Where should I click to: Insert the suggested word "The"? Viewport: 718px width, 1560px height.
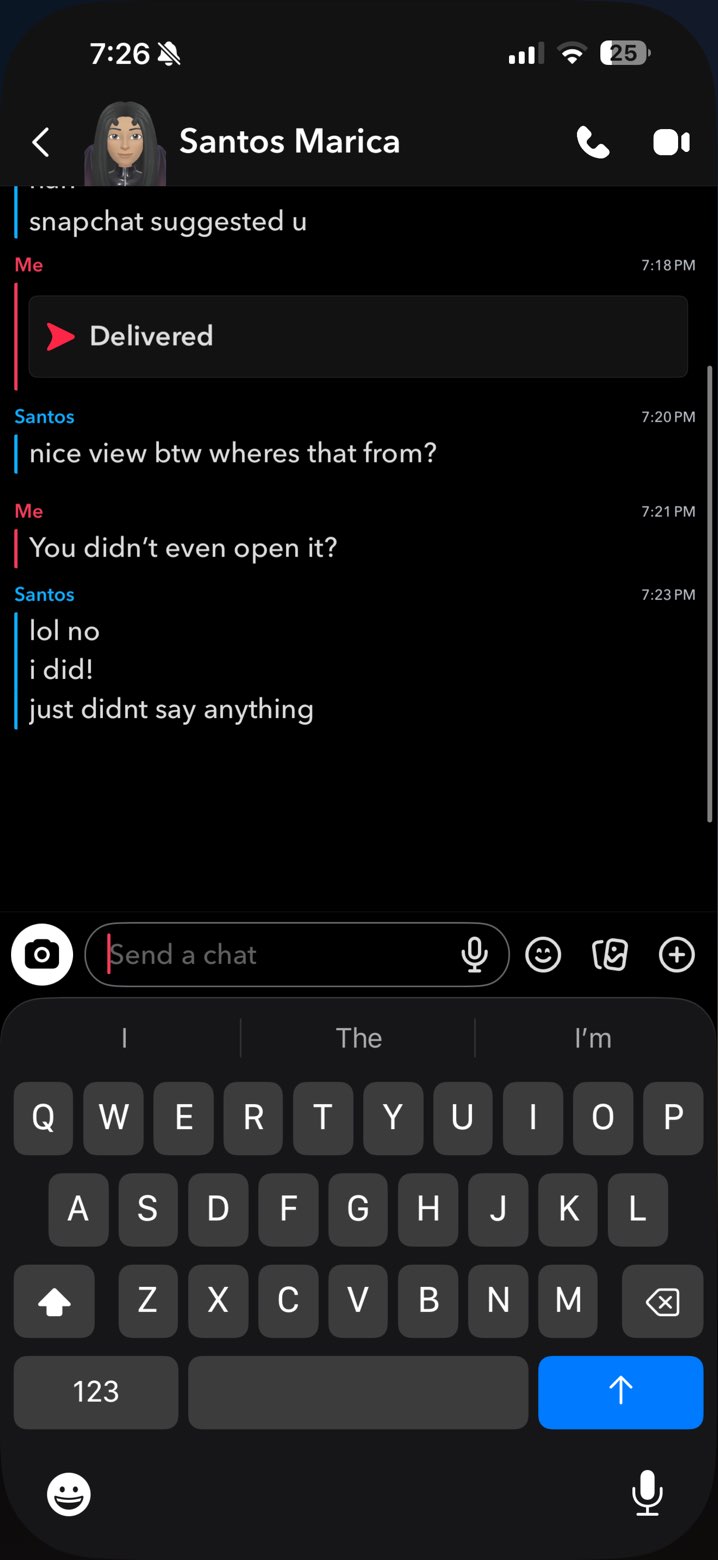click(x=358, y=1038)
